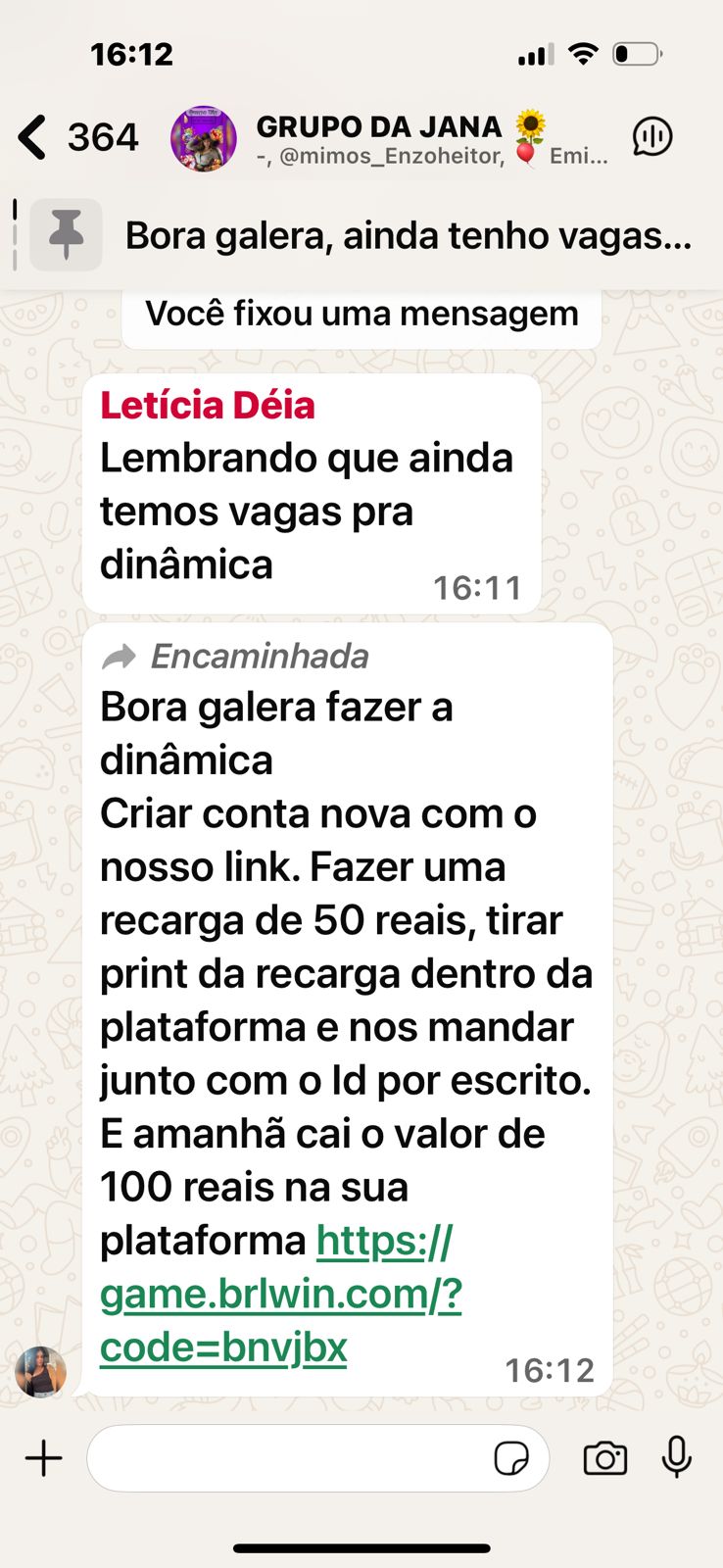
Task: Open the camera
Action: coord(604,1458)
